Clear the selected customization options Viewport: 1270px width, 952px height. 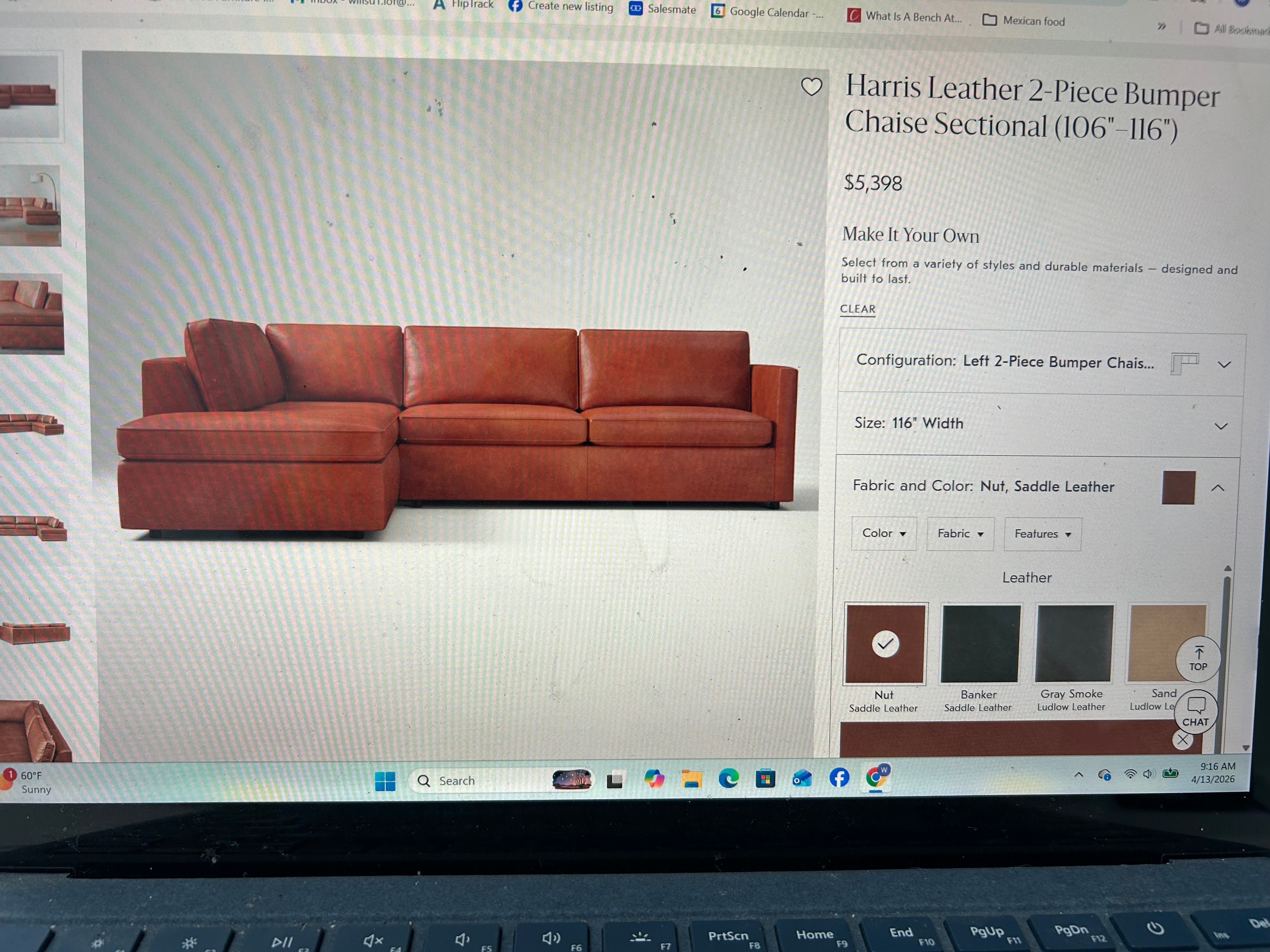point(858,309)
